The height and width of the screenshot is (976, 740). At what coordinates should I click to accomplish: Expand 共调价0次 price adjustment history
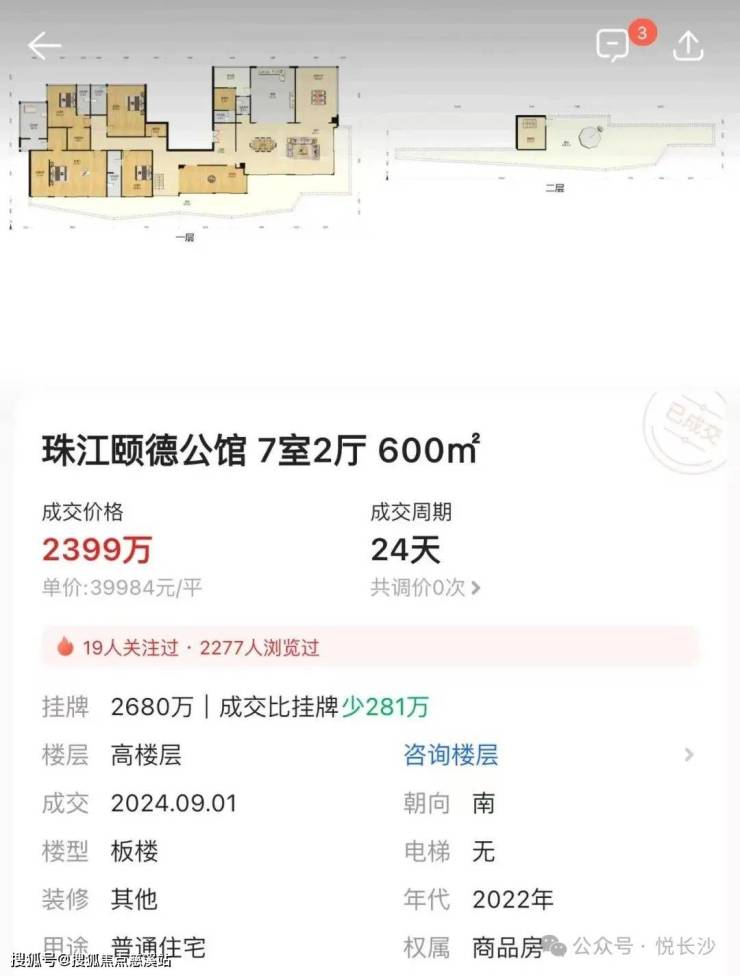click(425, 588)
